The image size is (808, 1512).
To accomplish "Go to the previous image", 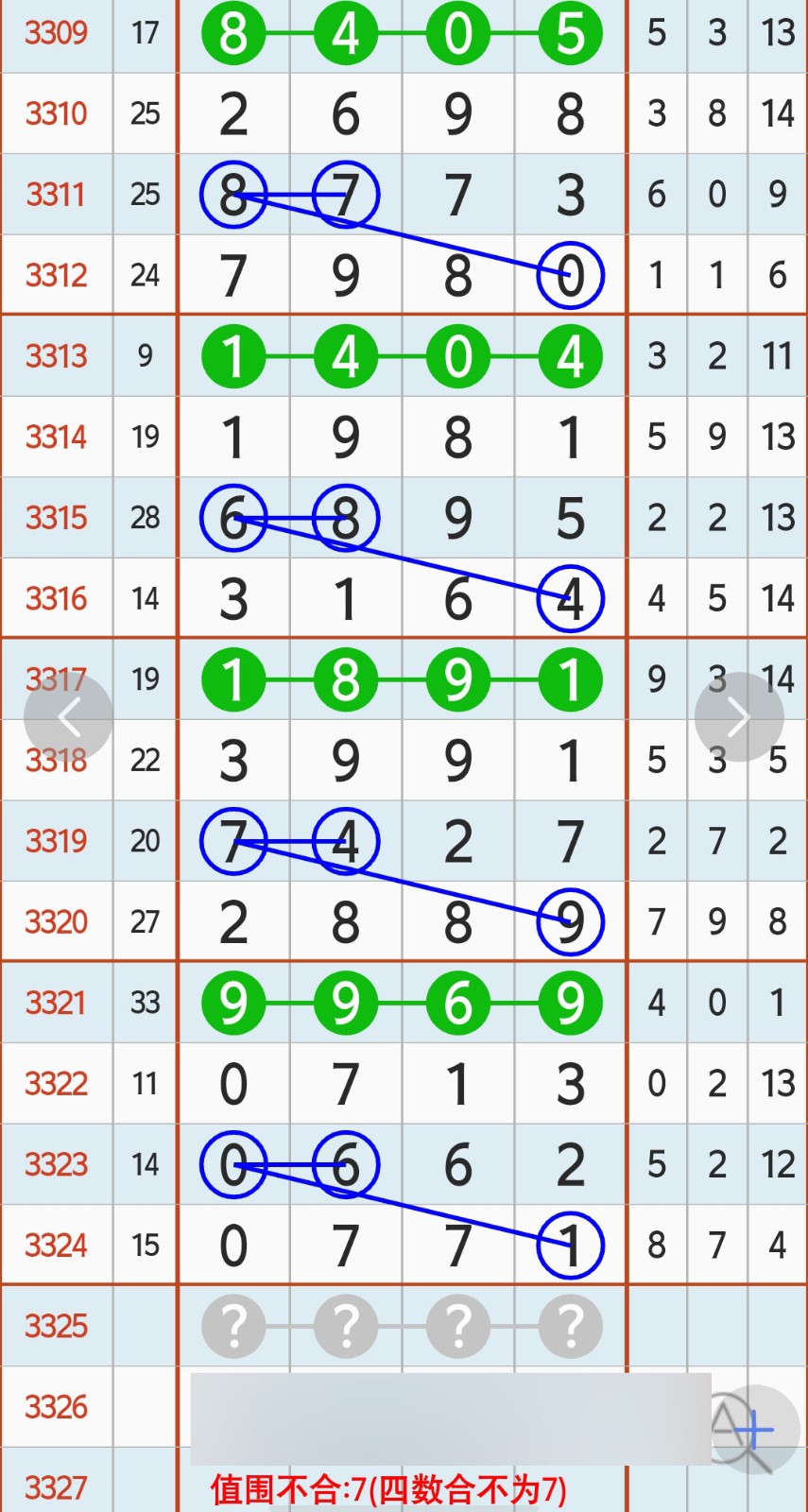I will point(68,717).
